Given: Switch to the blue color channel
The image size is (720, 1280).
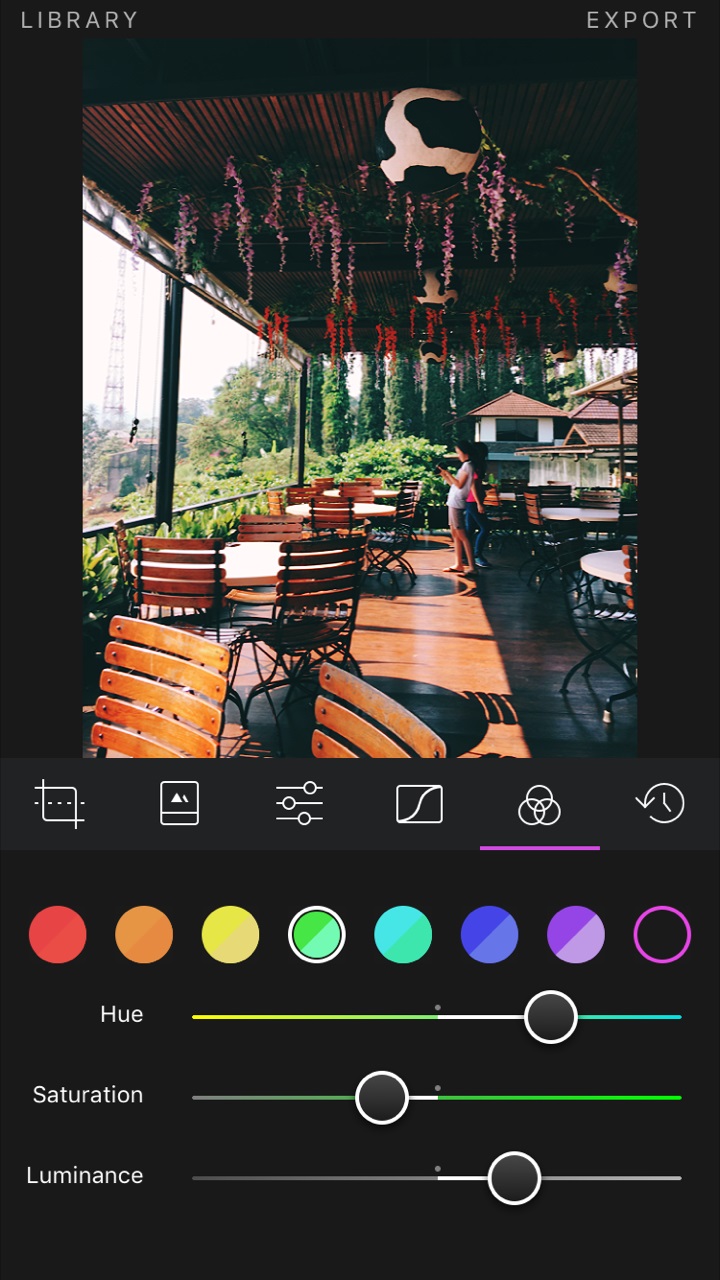Looking at the screenshot, I should point(489,935).
